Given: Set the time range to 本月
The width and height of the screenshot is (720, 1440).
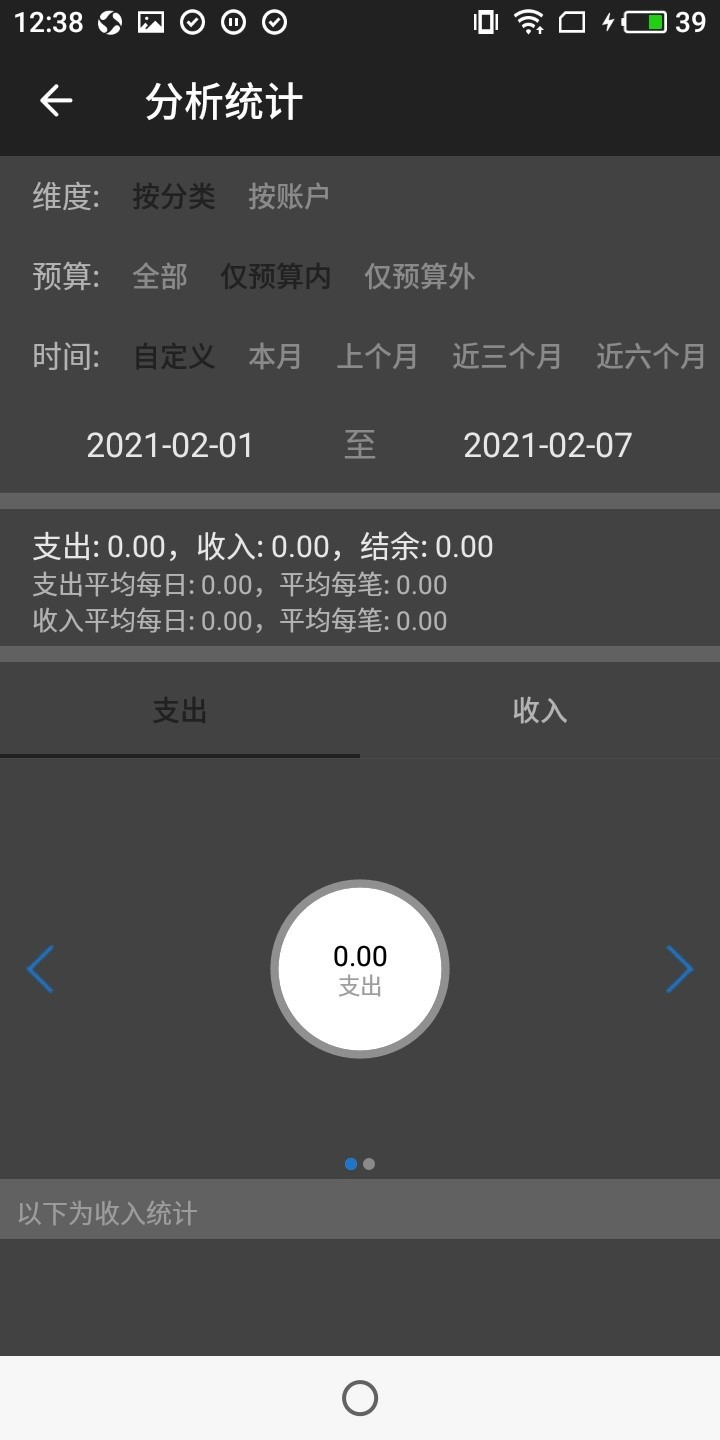Looking at the screenshot, I should point(275,356).
